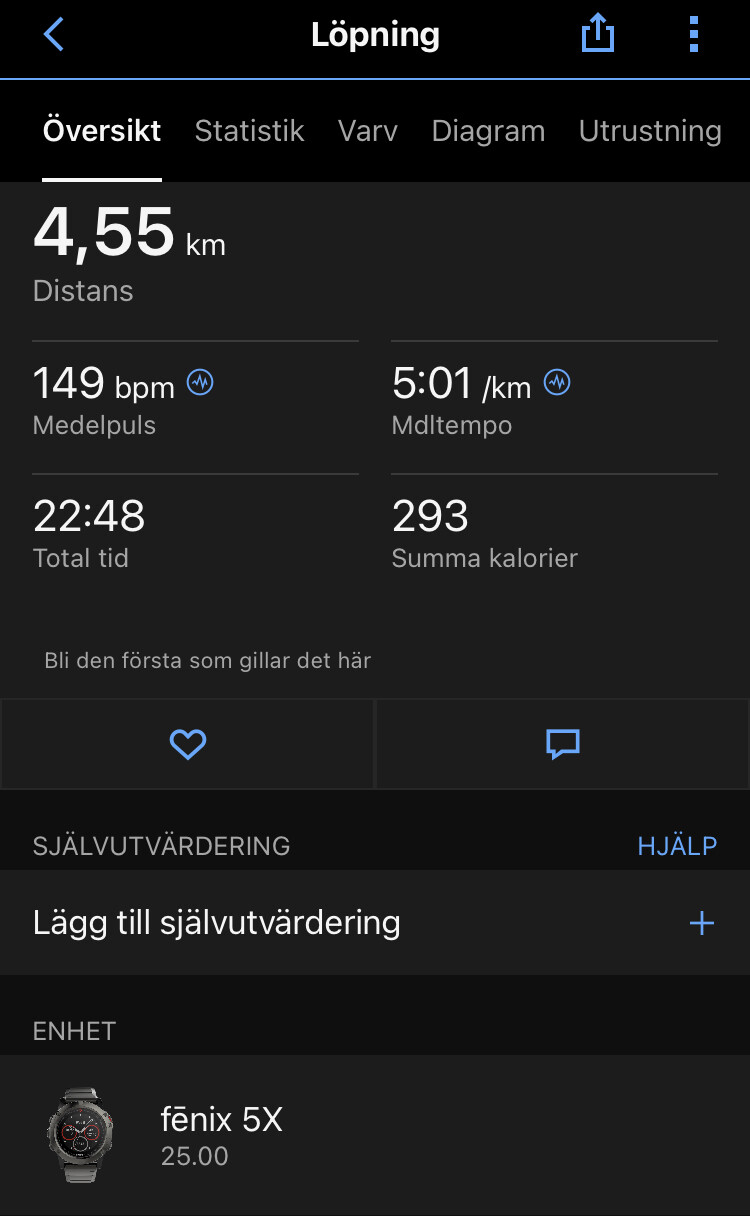Share this running activity

pos(597,35)
